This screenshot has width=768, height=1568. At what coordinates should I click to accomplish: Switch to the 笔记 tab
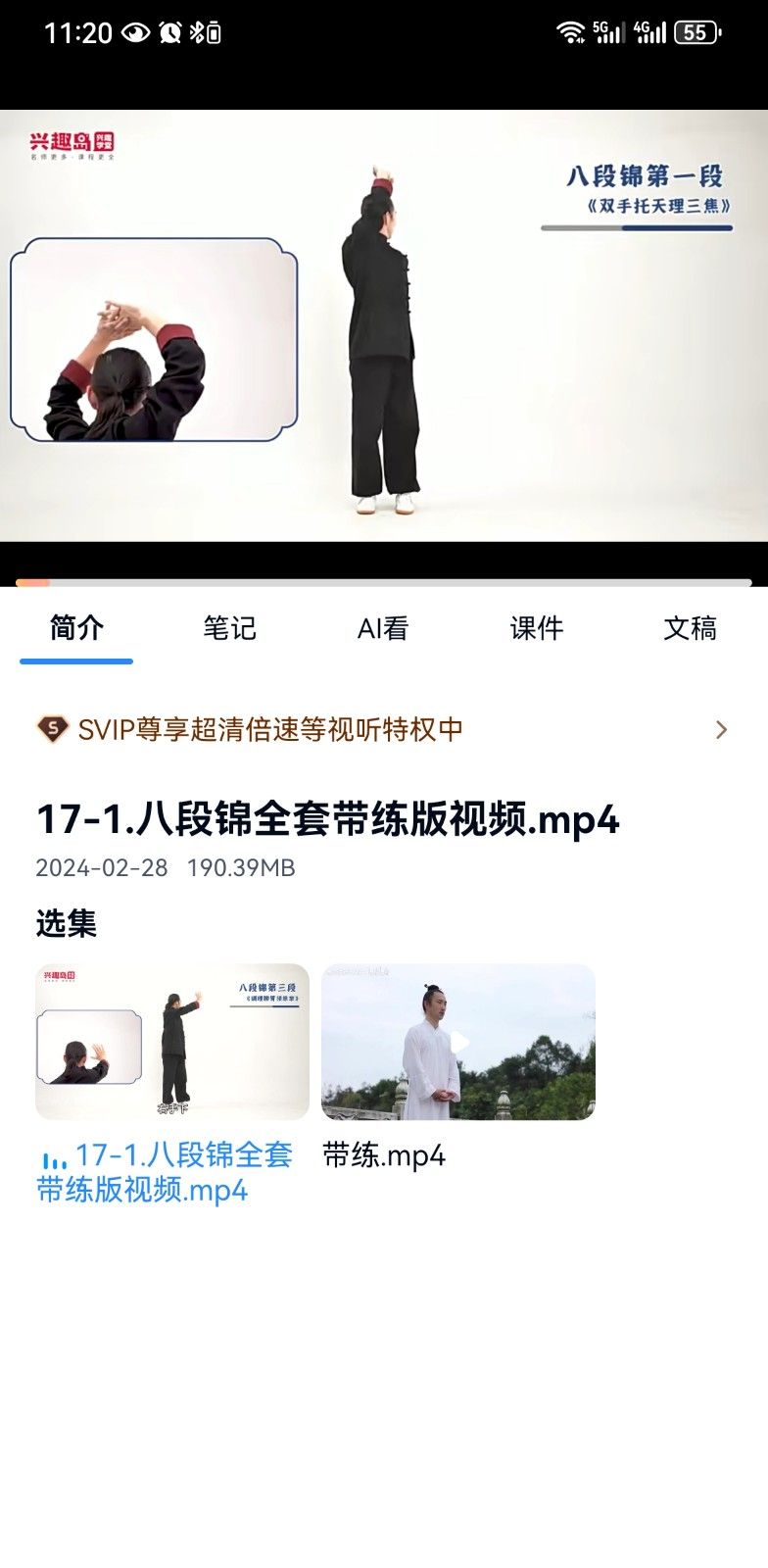click(229, 628)
